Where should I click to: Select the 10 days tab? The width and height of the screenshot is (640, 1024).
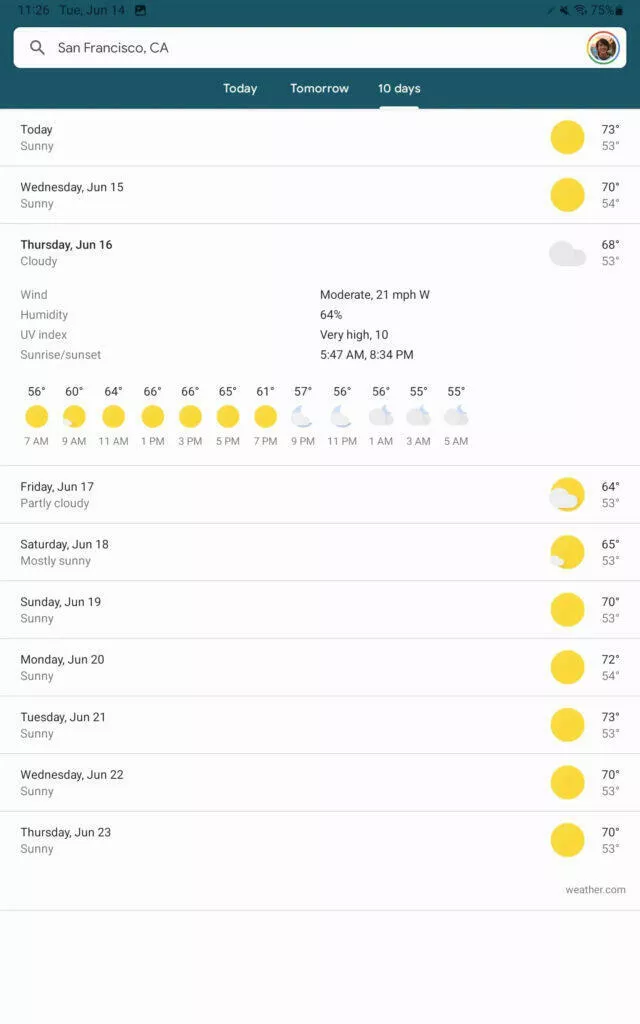coord(399,88)
